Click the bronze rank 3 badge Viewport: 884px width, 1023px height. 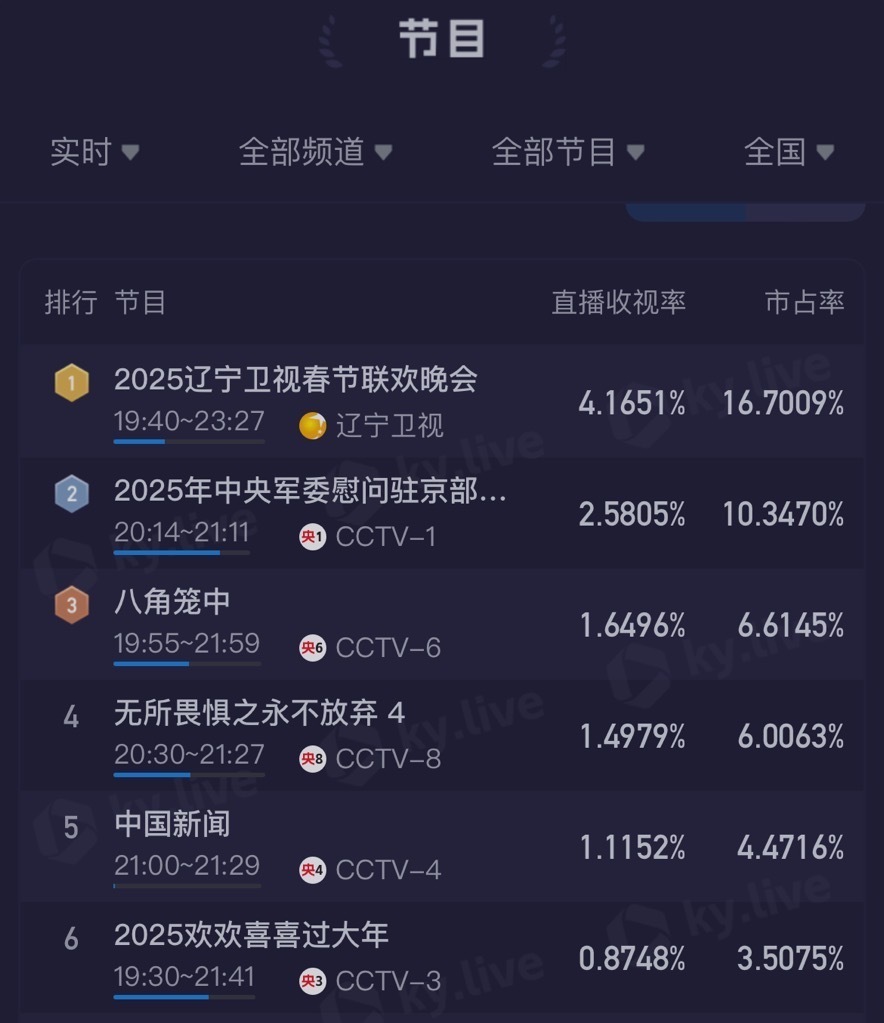click(70, 605)
